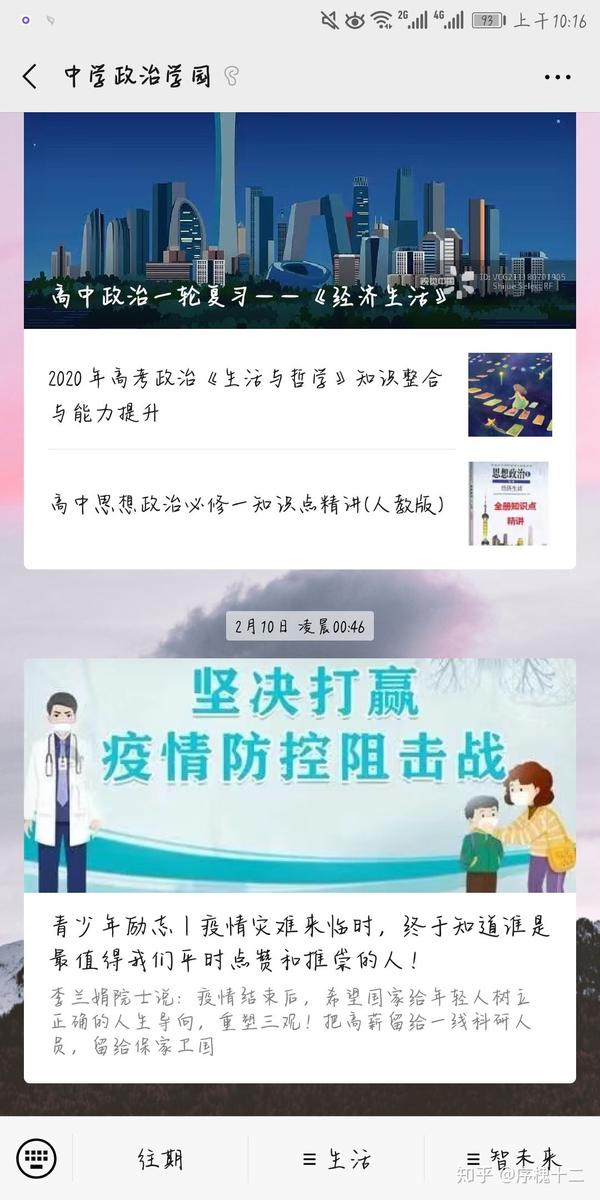Open the 往期 menu
Screen dimensions: 600x1200
click(160, 1159)
